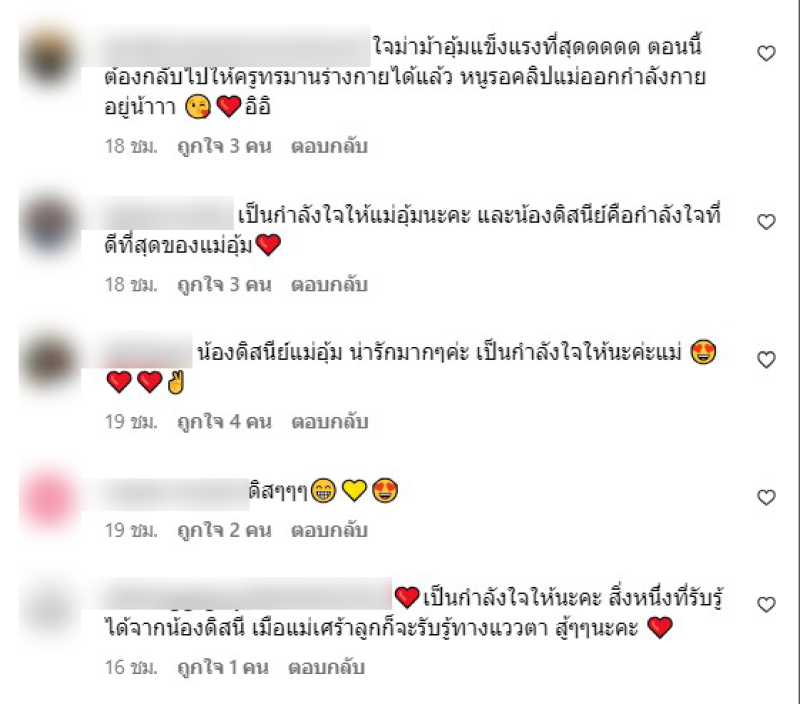
Task: Like the ดิสๆๆๆ comment
Action: (766, 497)
